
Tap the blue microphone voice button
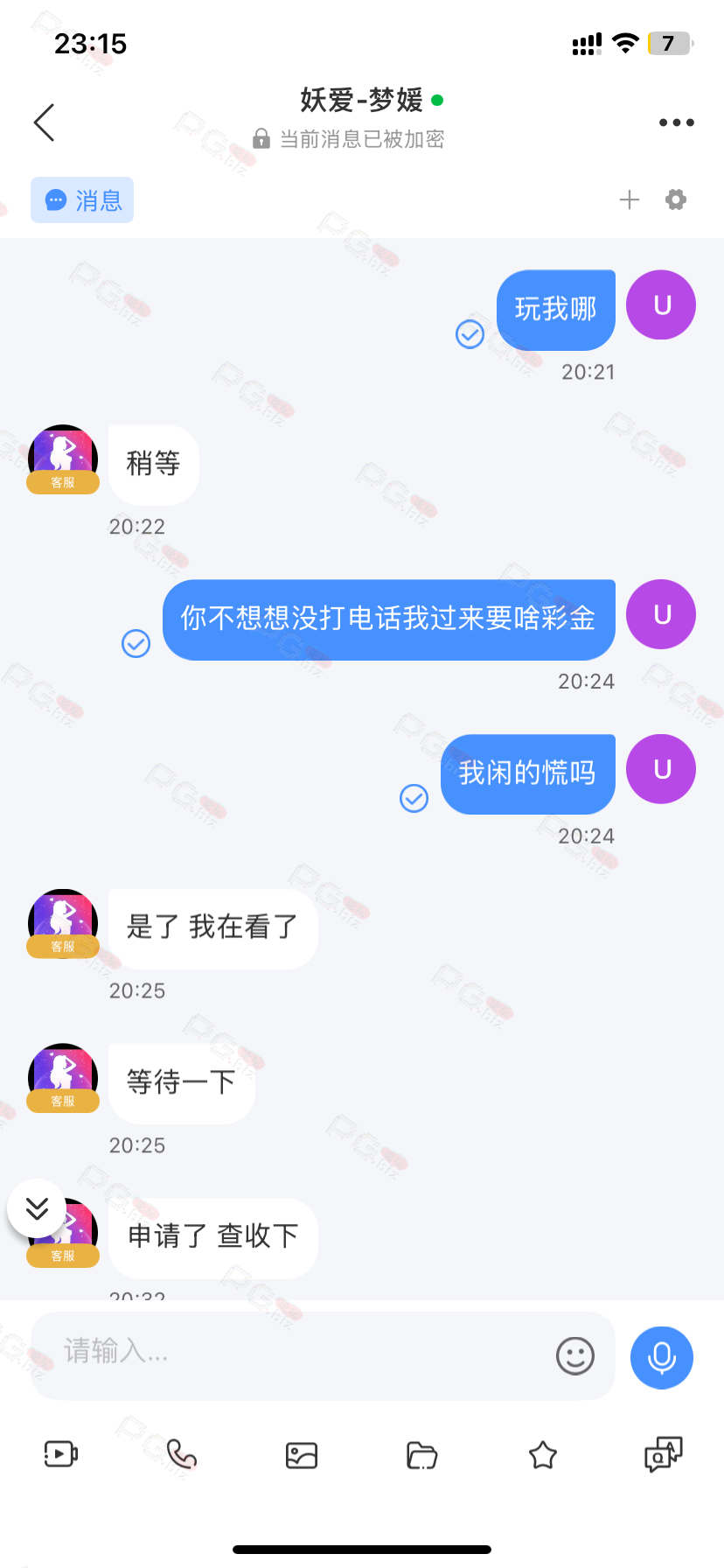tap(662, 1357)
